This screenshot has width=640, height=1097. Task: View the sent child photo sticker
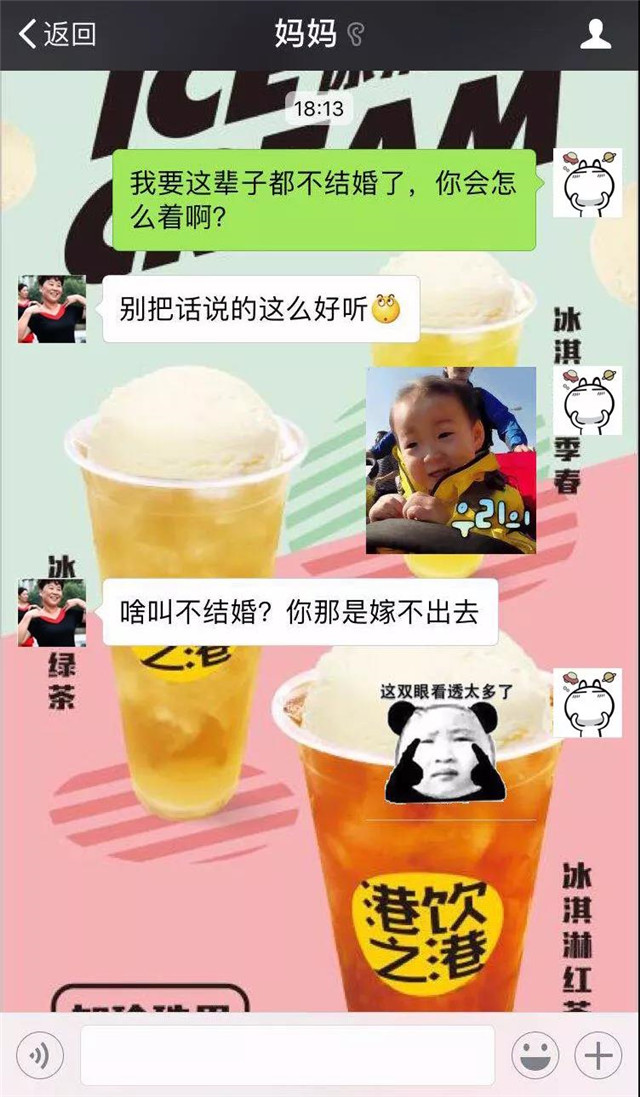coord(452,460)
